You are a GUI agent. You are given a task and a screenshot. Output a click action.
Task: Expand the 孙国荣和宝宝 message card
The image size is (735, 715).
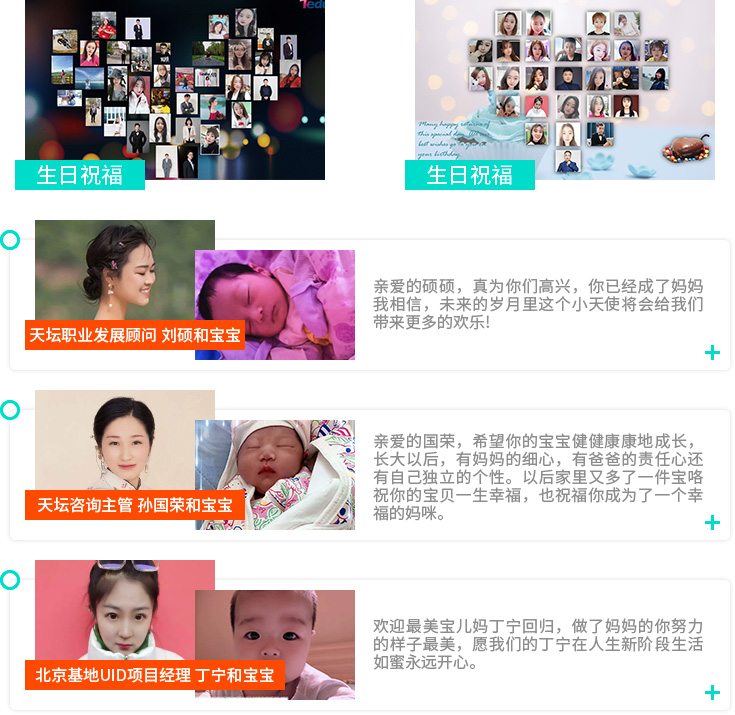click(712, 522)
